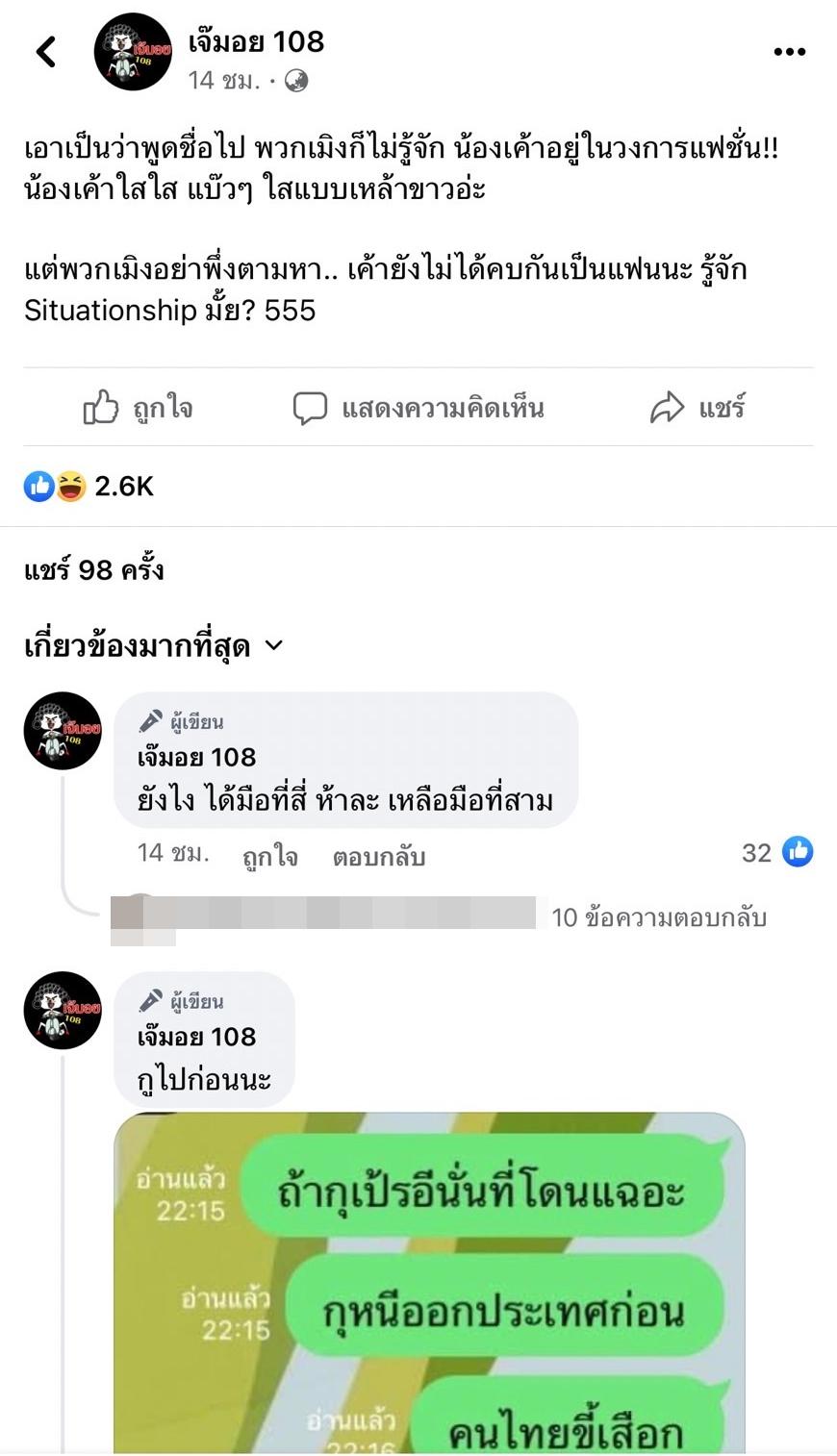Like the post with ถูกใจ button
Viewport: 837px width, 1456px height.
pos(139,408)
